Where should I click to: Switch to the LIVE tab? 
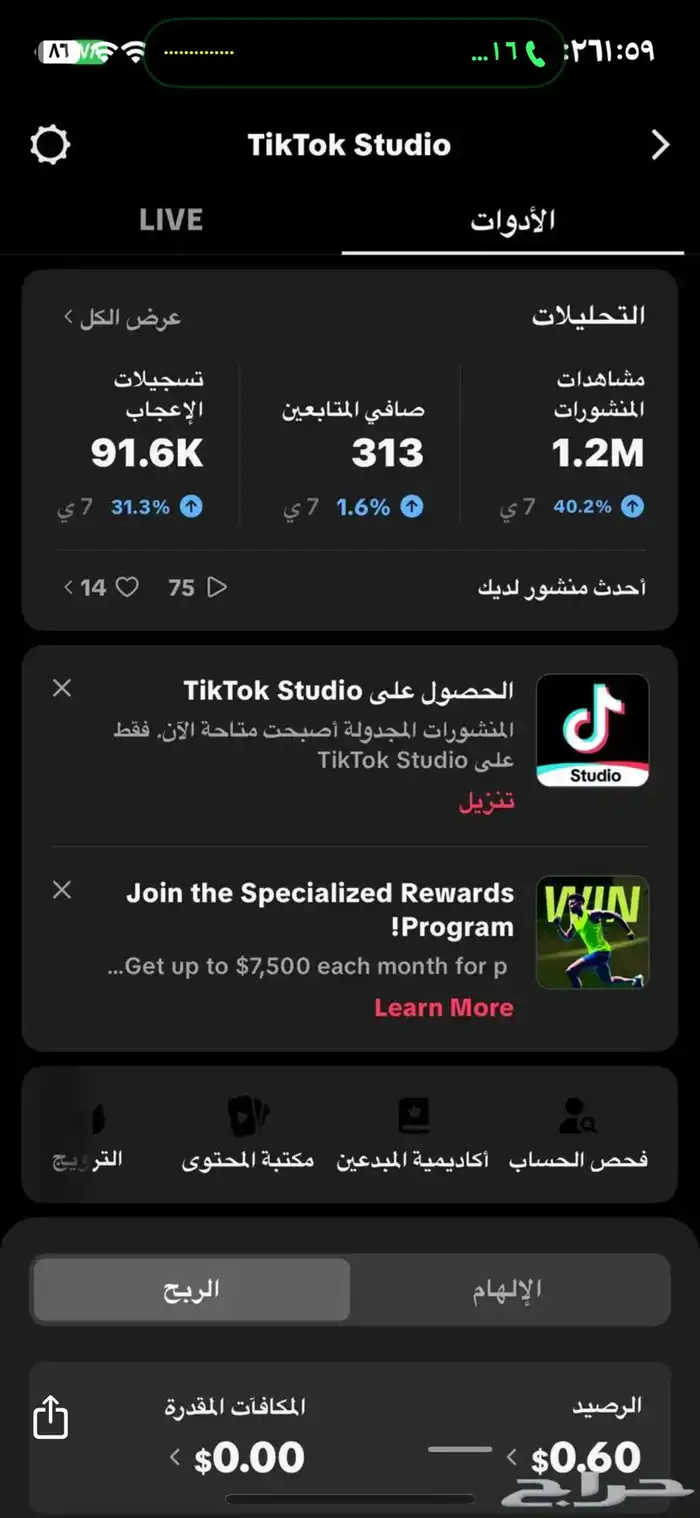[171, 220]
